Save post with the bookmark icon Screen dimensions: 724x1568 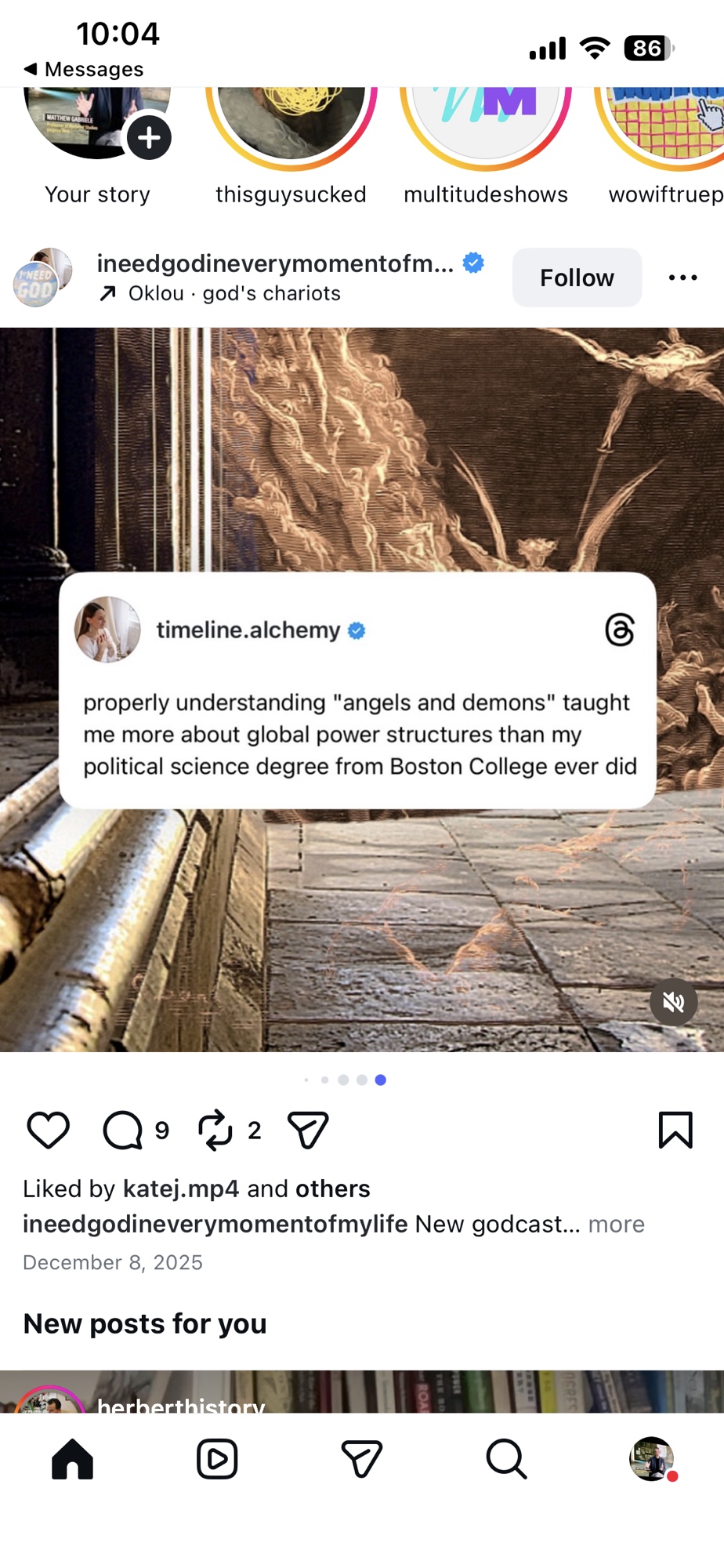tap(675, 1130)
